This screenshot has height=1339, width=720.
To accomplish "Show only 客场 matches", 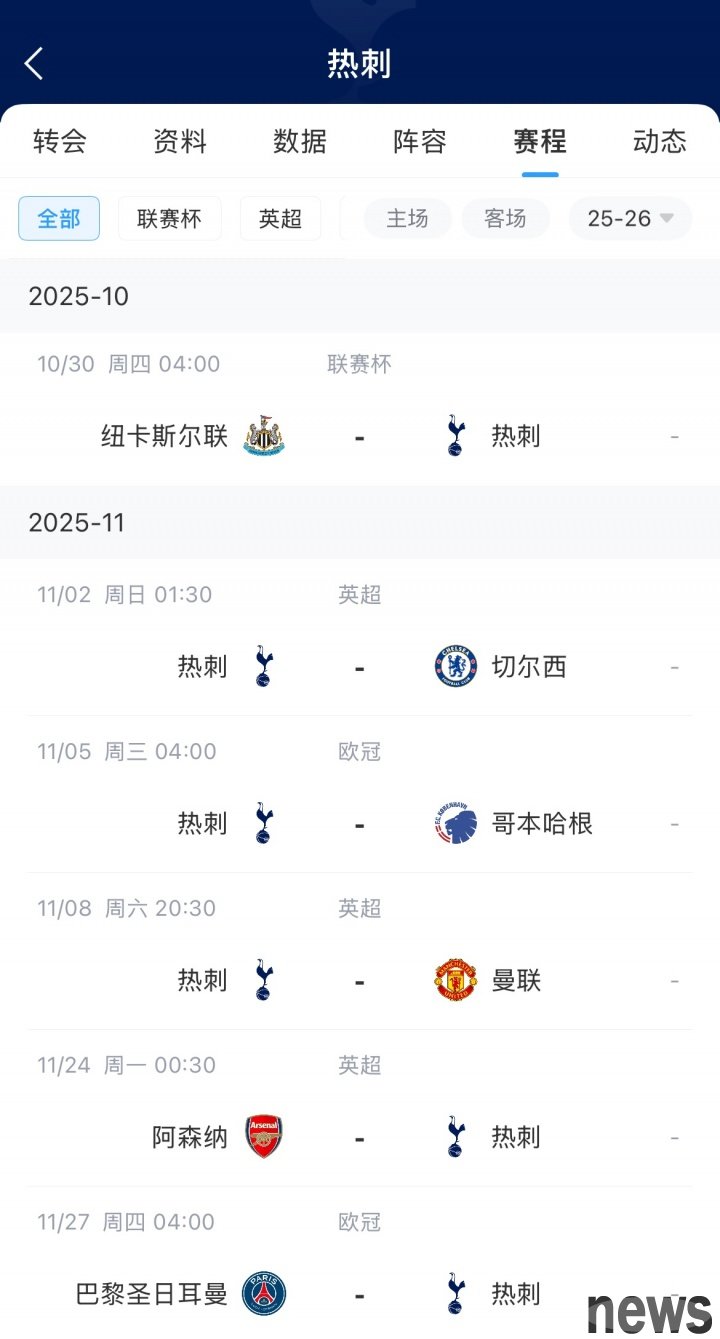I will [x=505, y=219].
